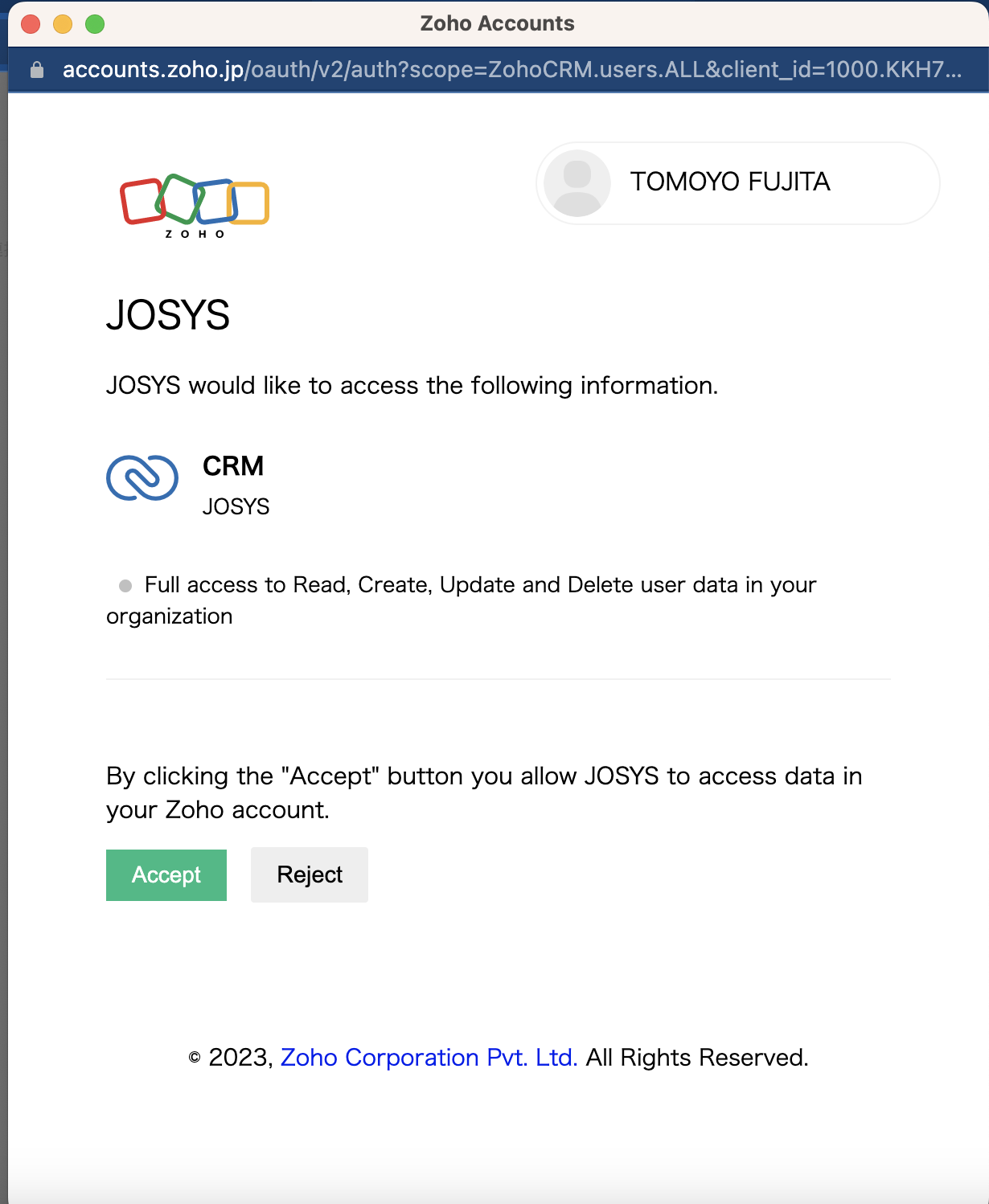Screen dimensions: 989x1204
Task: Accept JOSYS access request
Action: click(166, 874)
